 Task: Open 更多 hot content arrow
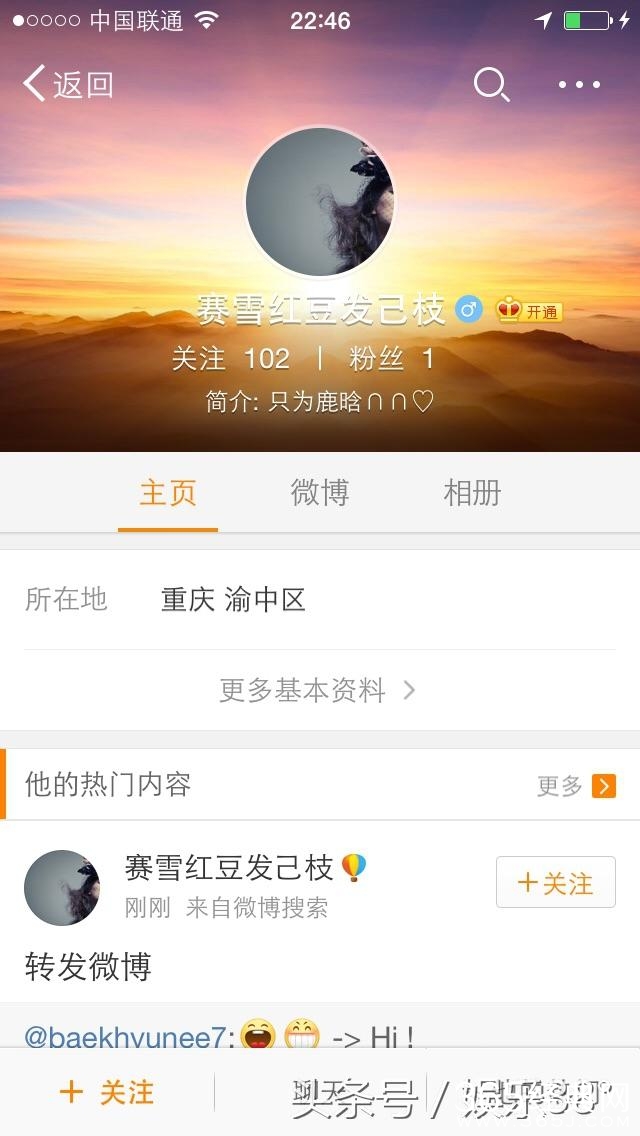tap(577, 785)
